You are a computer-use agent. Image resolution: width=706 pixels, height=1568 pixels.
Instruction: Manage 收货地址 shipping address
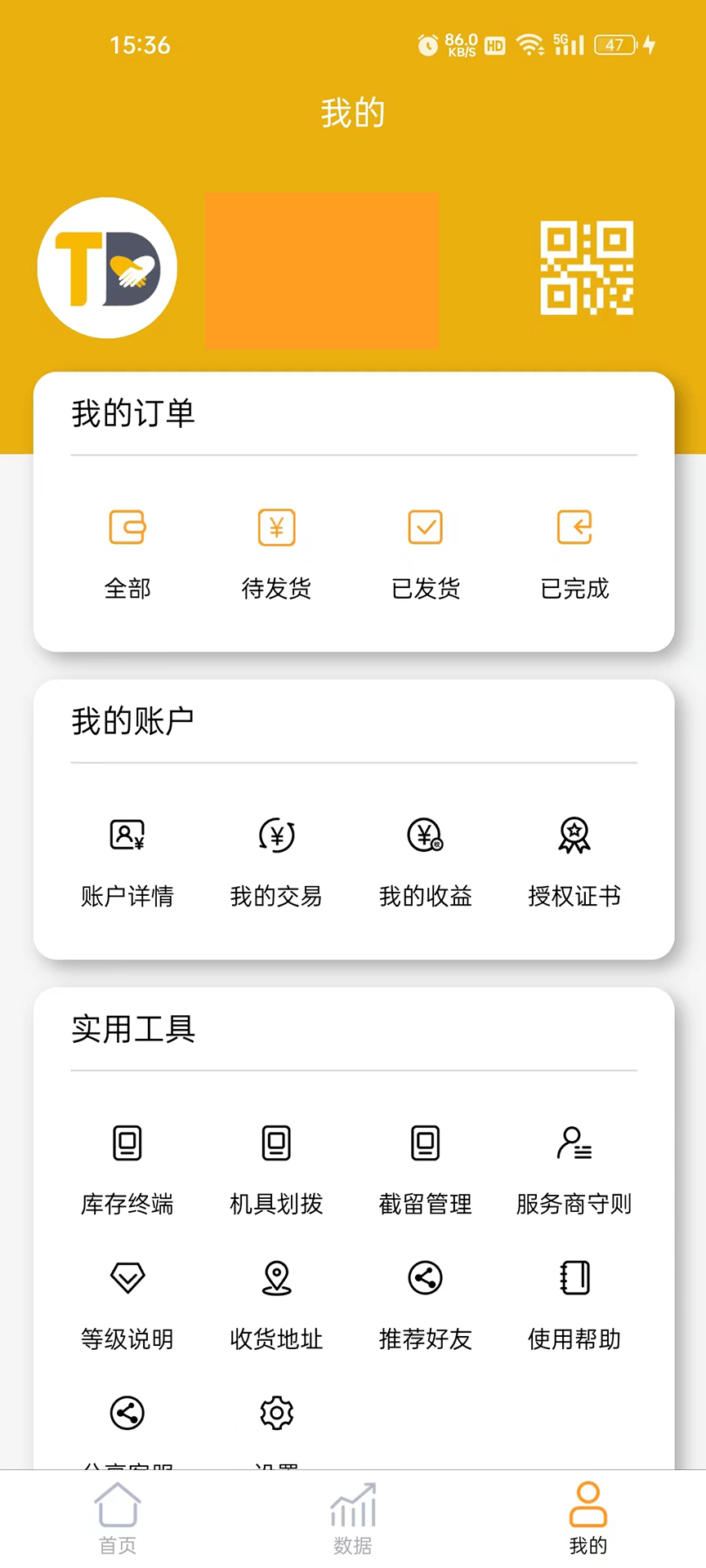pos(276,1303)
